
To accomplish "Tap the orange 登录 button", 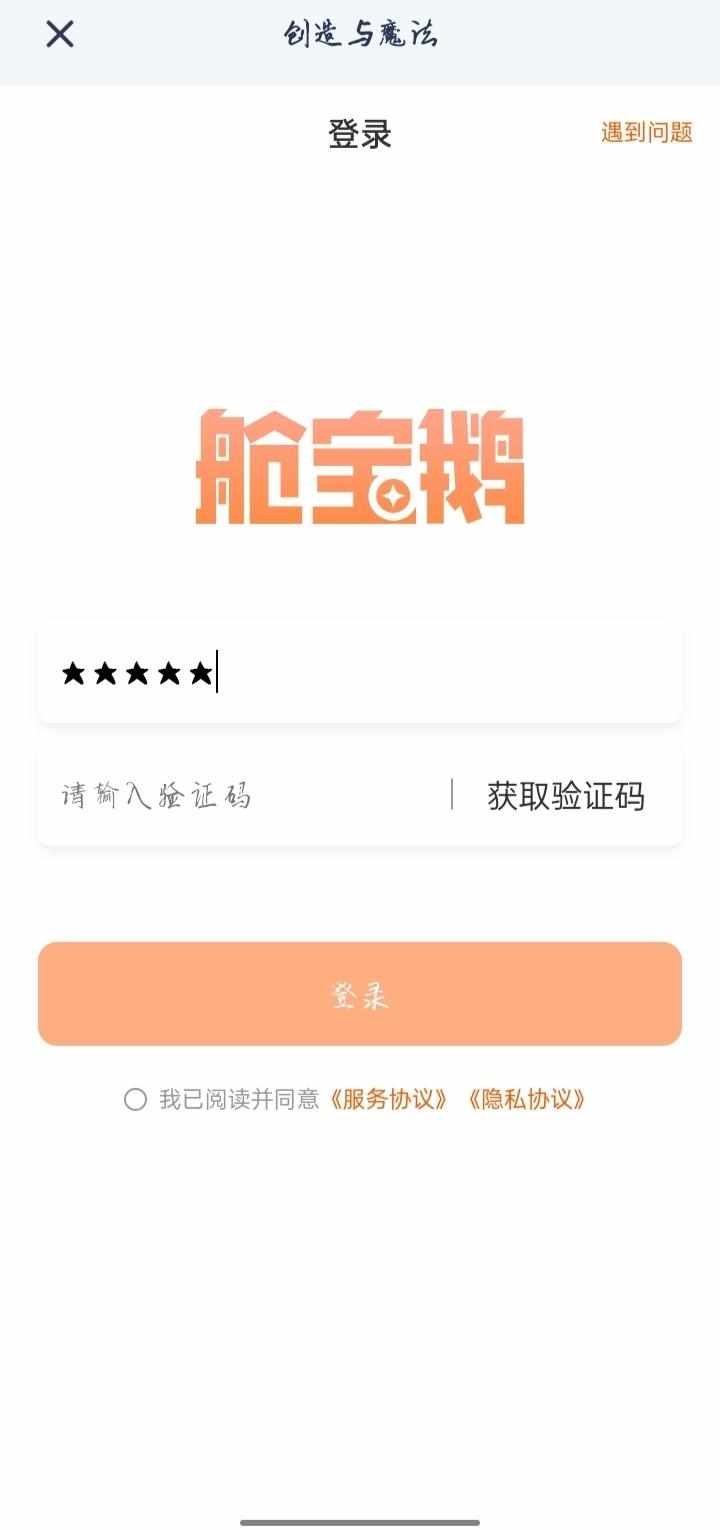I will [360, 994].
